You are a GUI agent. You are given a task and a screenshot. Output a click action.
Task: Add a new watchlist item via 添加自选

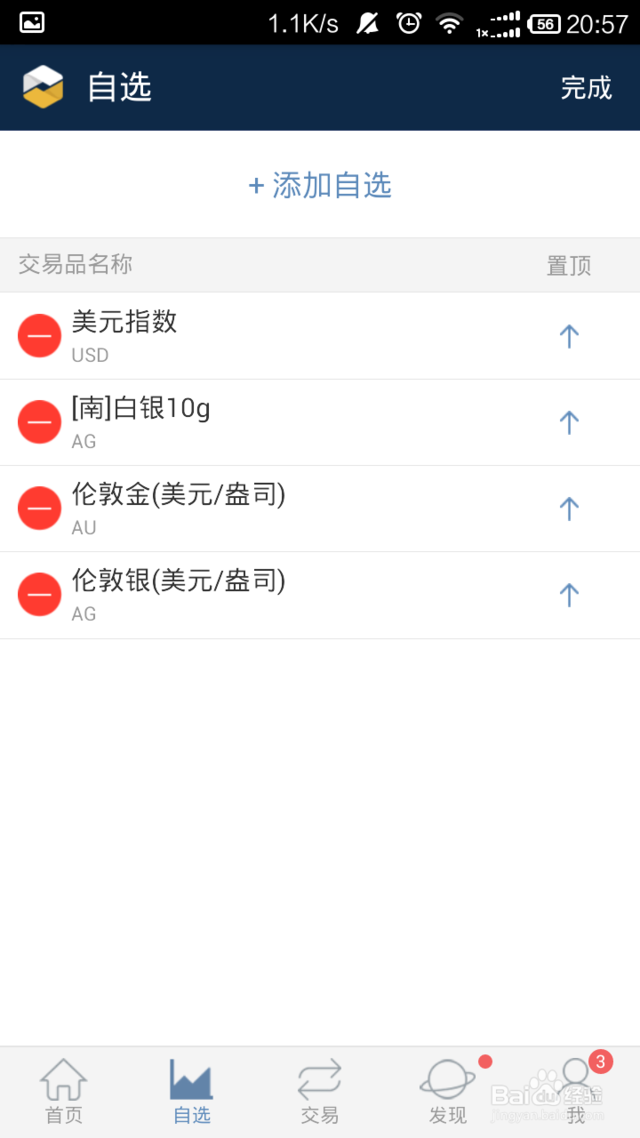(320, 185)
